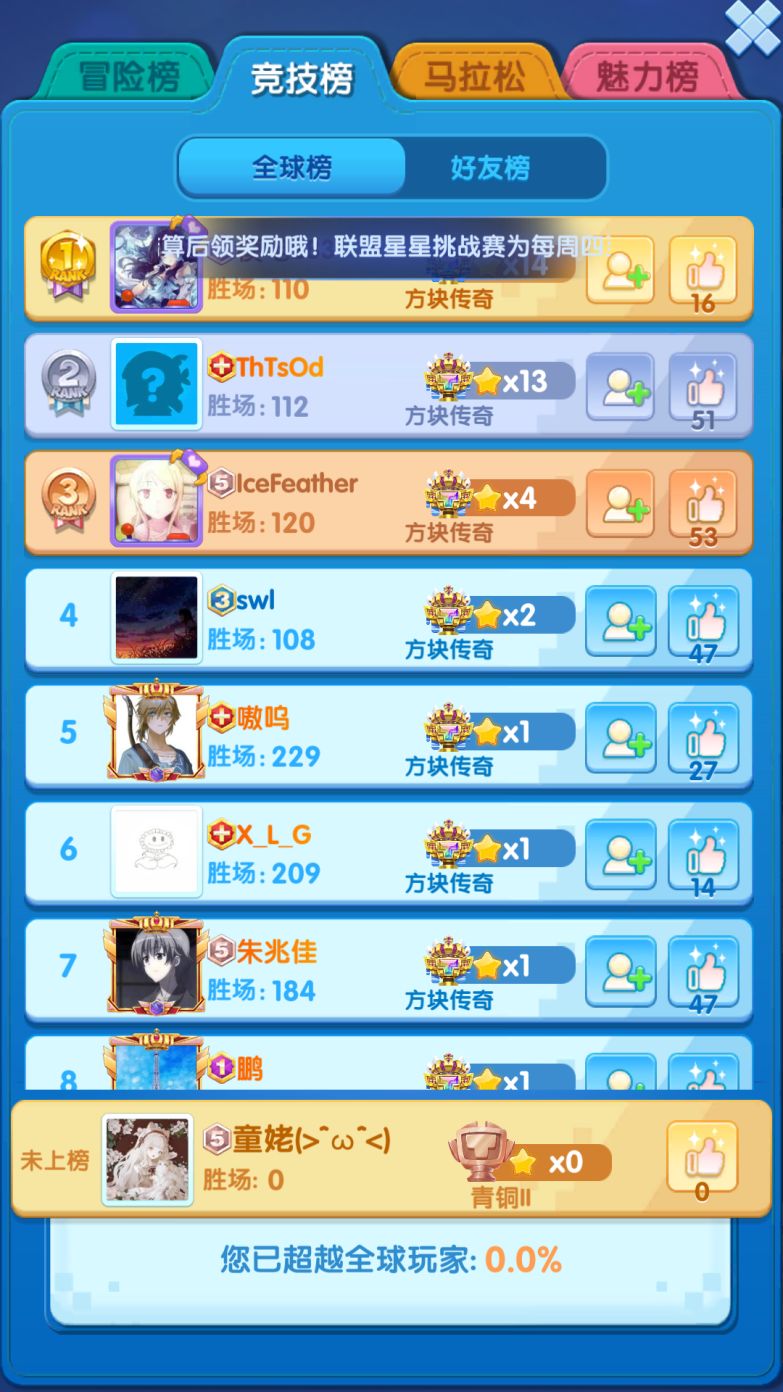This screenshot has height=1392, width=783.
Task: Select the 全球榜 segment
Action: click(x=292, y=168)
